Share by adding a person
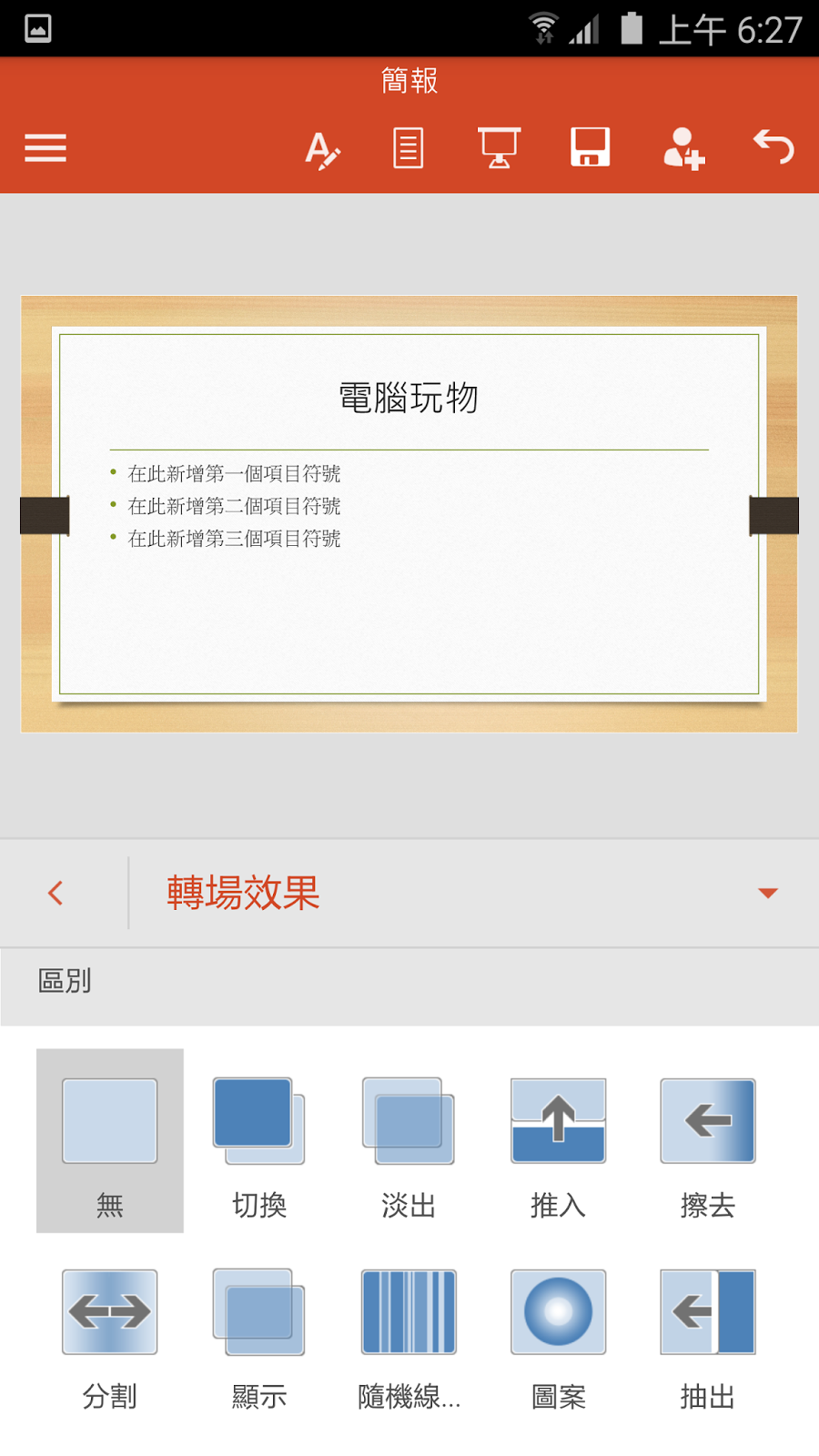 (683, 148)
